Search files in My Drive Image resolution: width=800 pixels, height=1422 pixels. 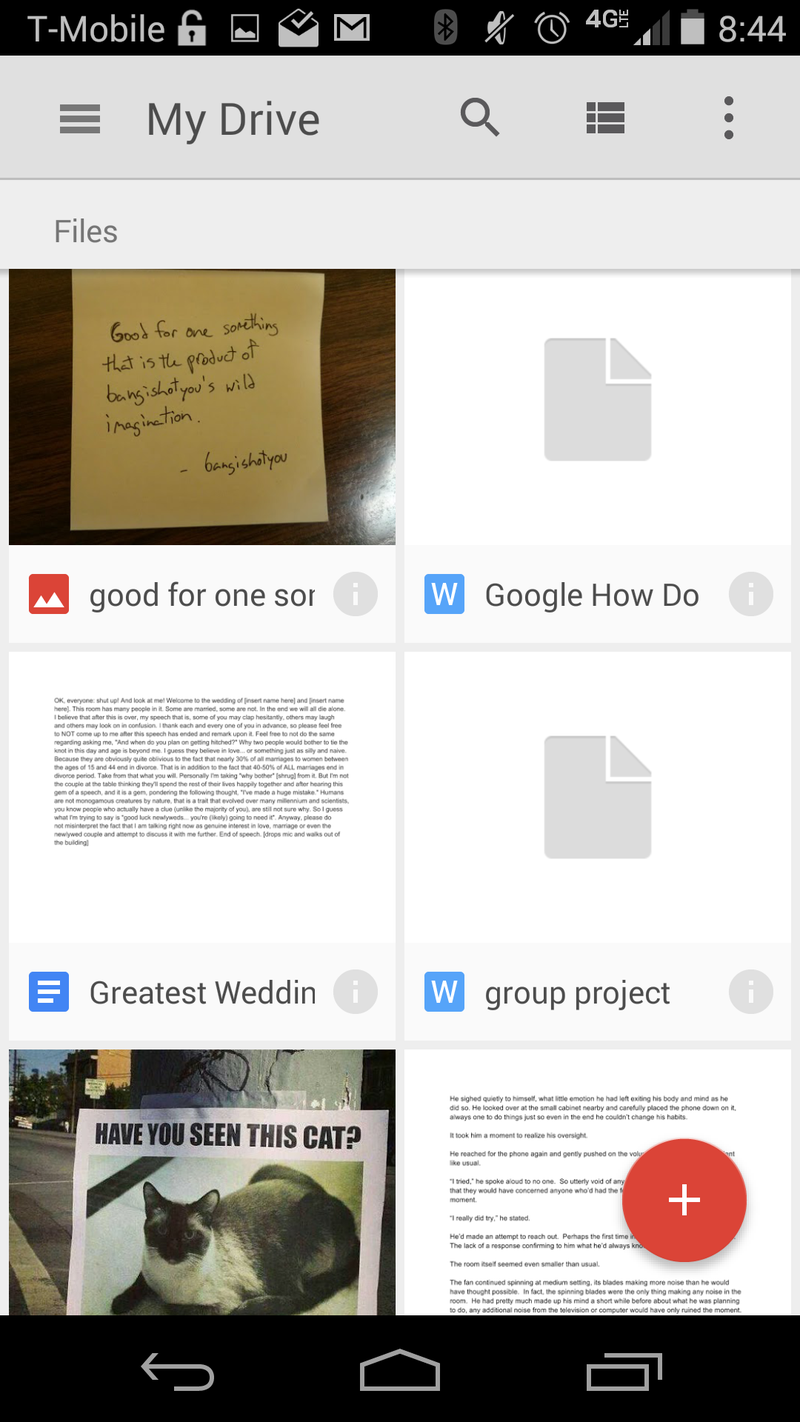479,118
